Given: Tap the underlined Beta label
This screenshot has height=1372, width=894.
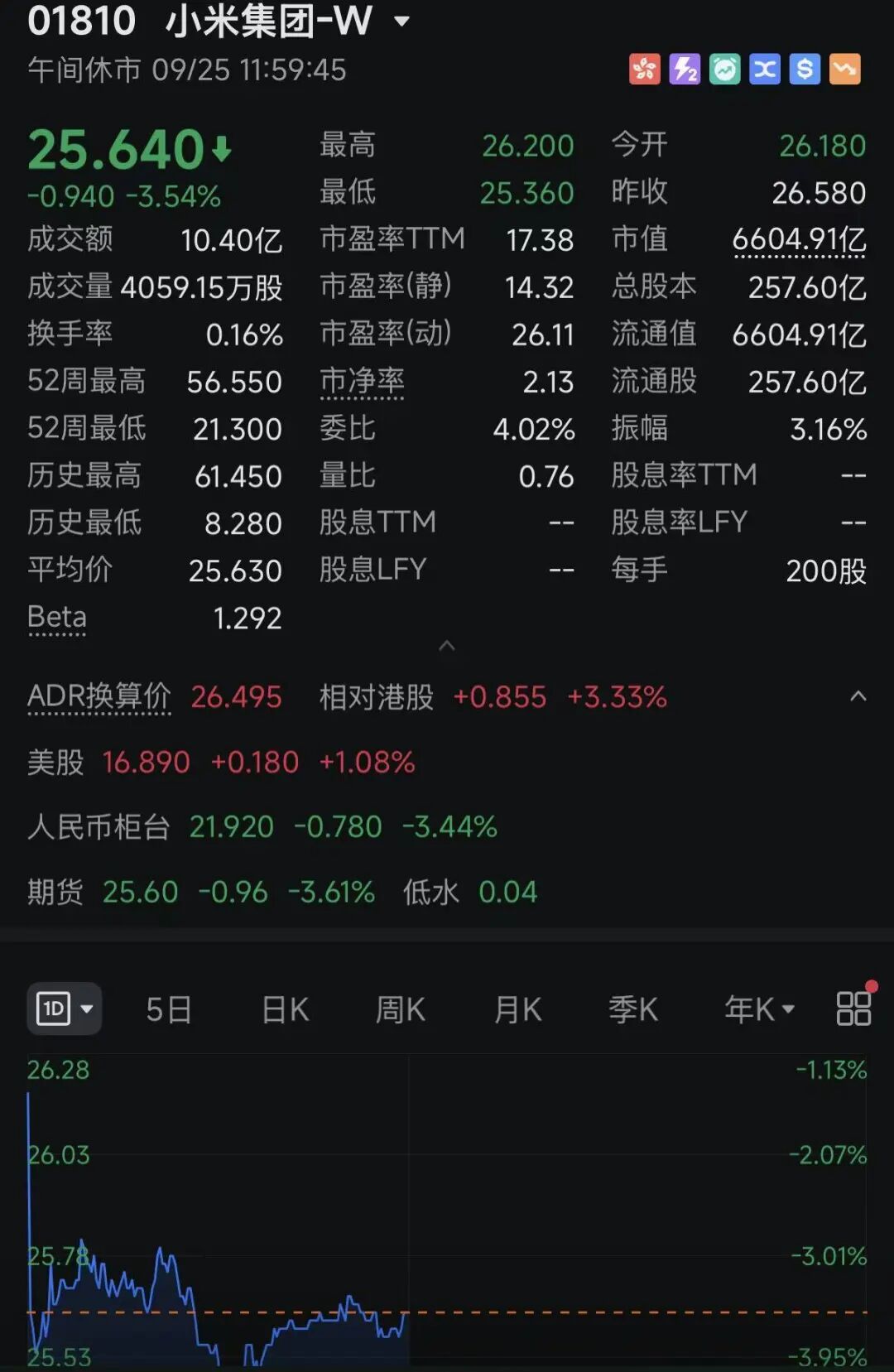Looking at the screenshot, I should pyautogui.click(x=57, y=619).
